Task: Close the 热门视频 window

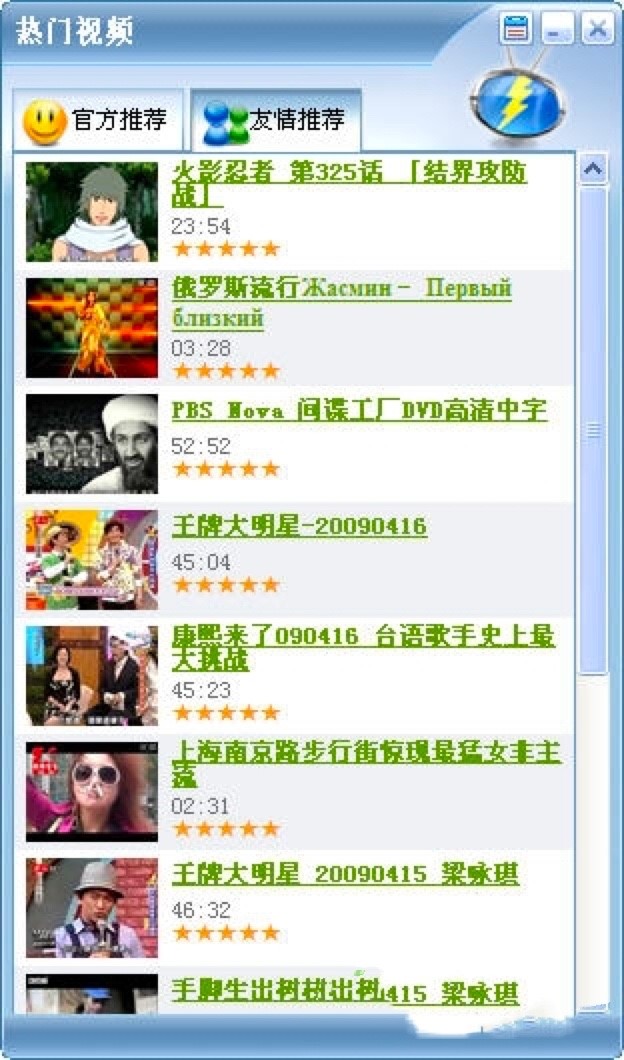Action: tap(598, 28)
